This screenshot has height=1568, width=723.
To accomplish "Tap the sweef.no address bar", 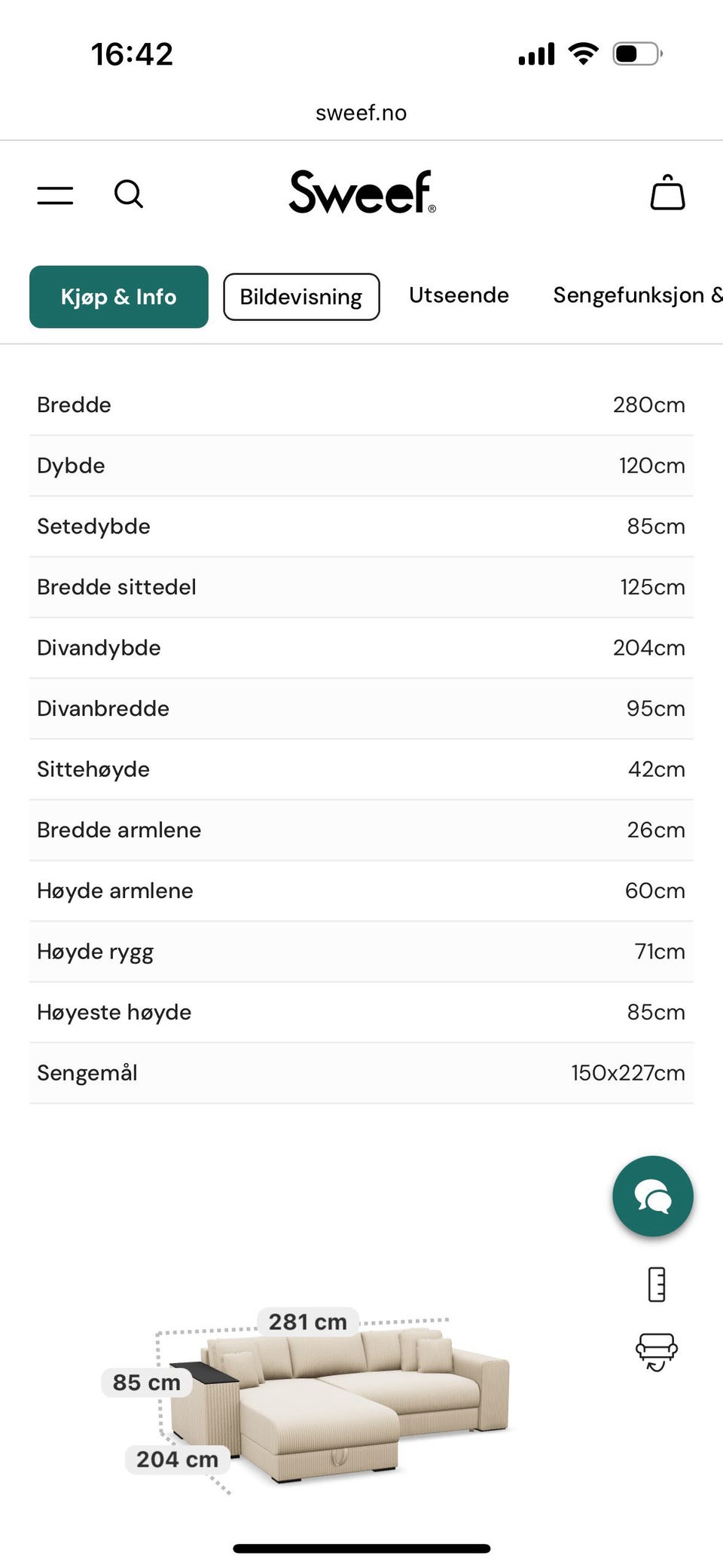I will [x=361, y=113].
